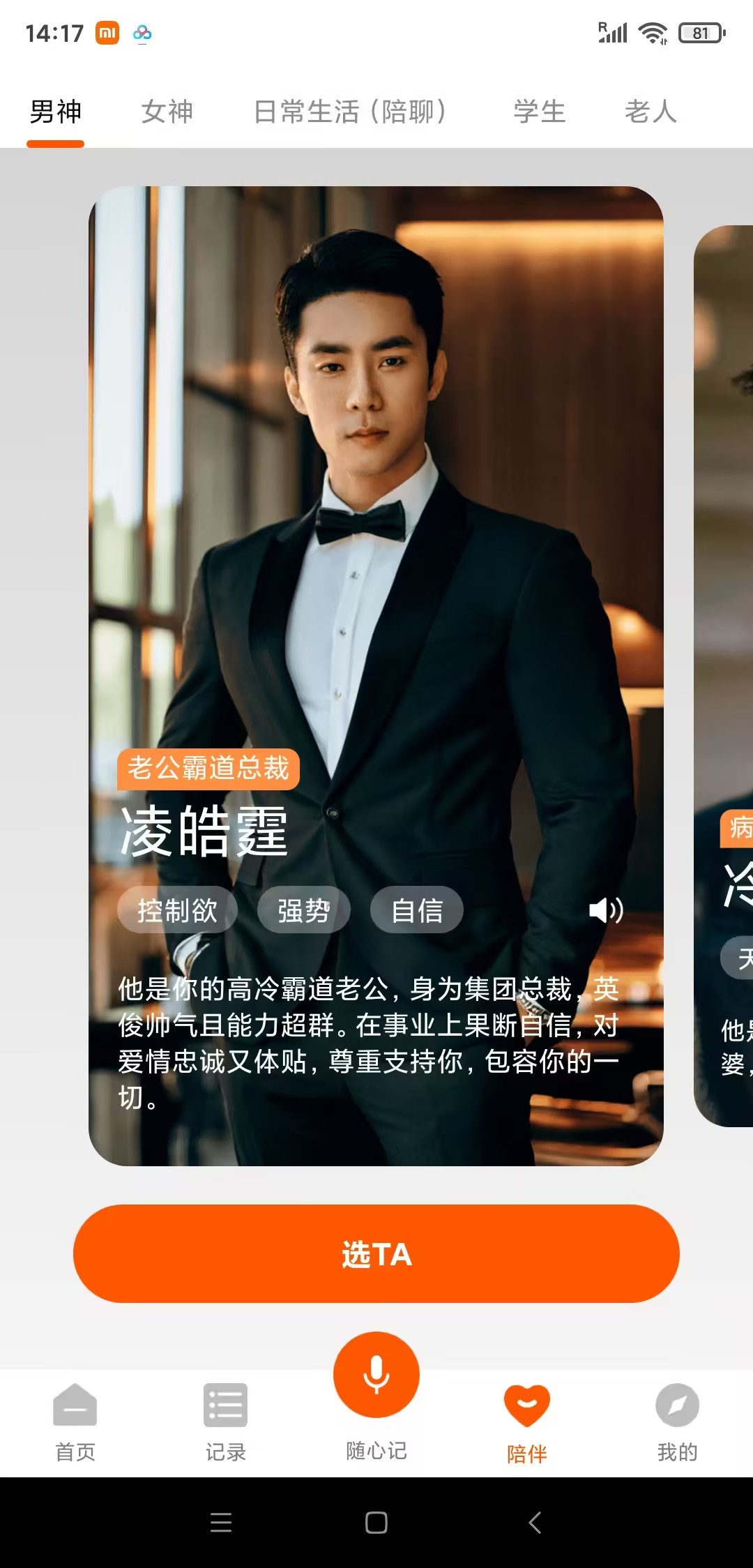Open the recent apps overview
Image resolution: width=753 pixels, height=1568 pixels.
click(x=220, y=1522)
